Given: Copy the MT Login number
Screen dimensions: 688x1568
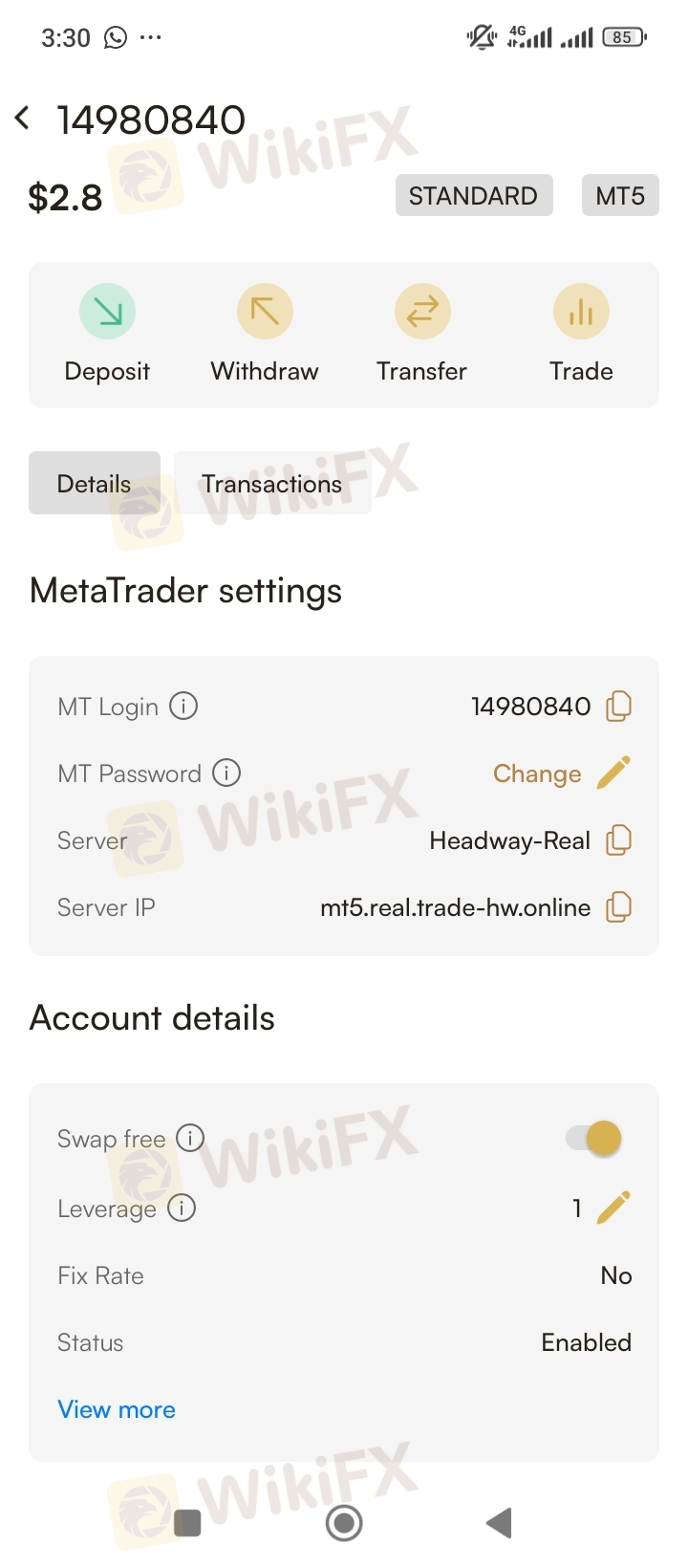Looking at the screenshot, I should [619, 707].
